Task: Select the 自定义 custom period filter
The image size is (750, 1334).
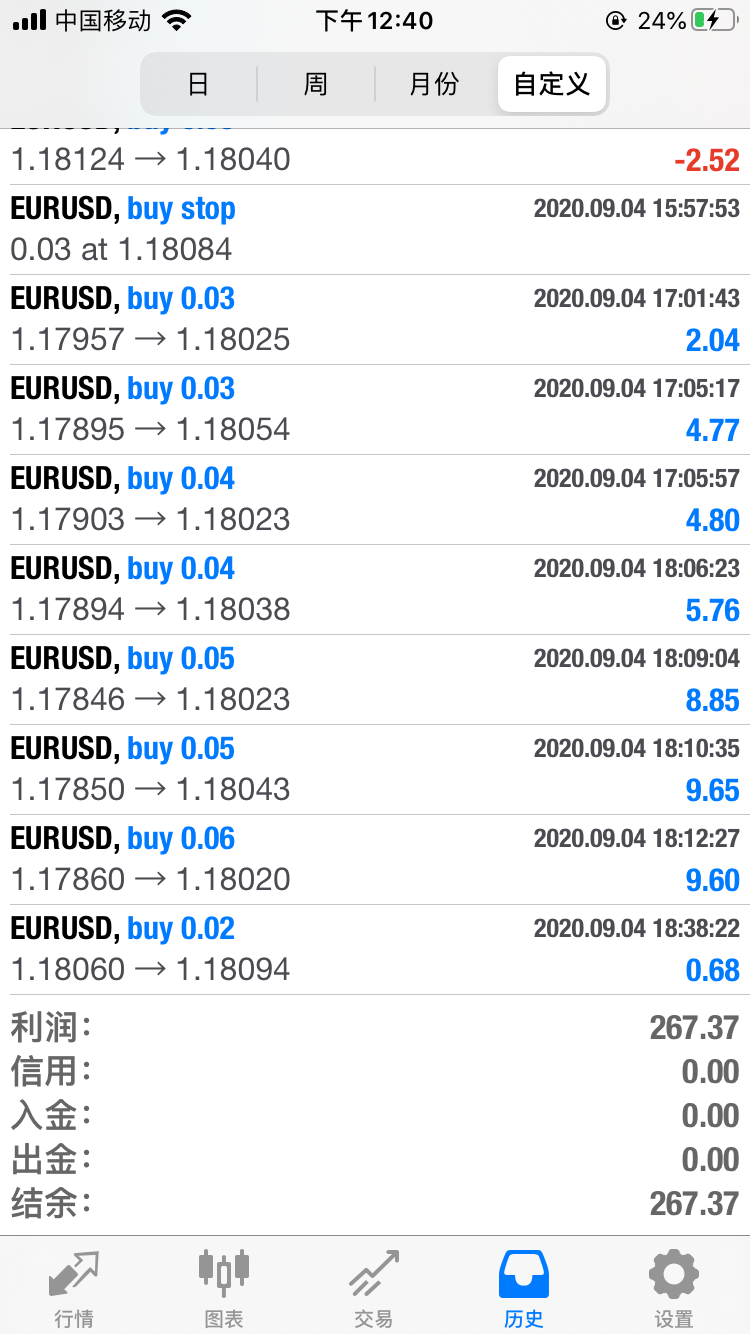Action: [x=551, y=84]
